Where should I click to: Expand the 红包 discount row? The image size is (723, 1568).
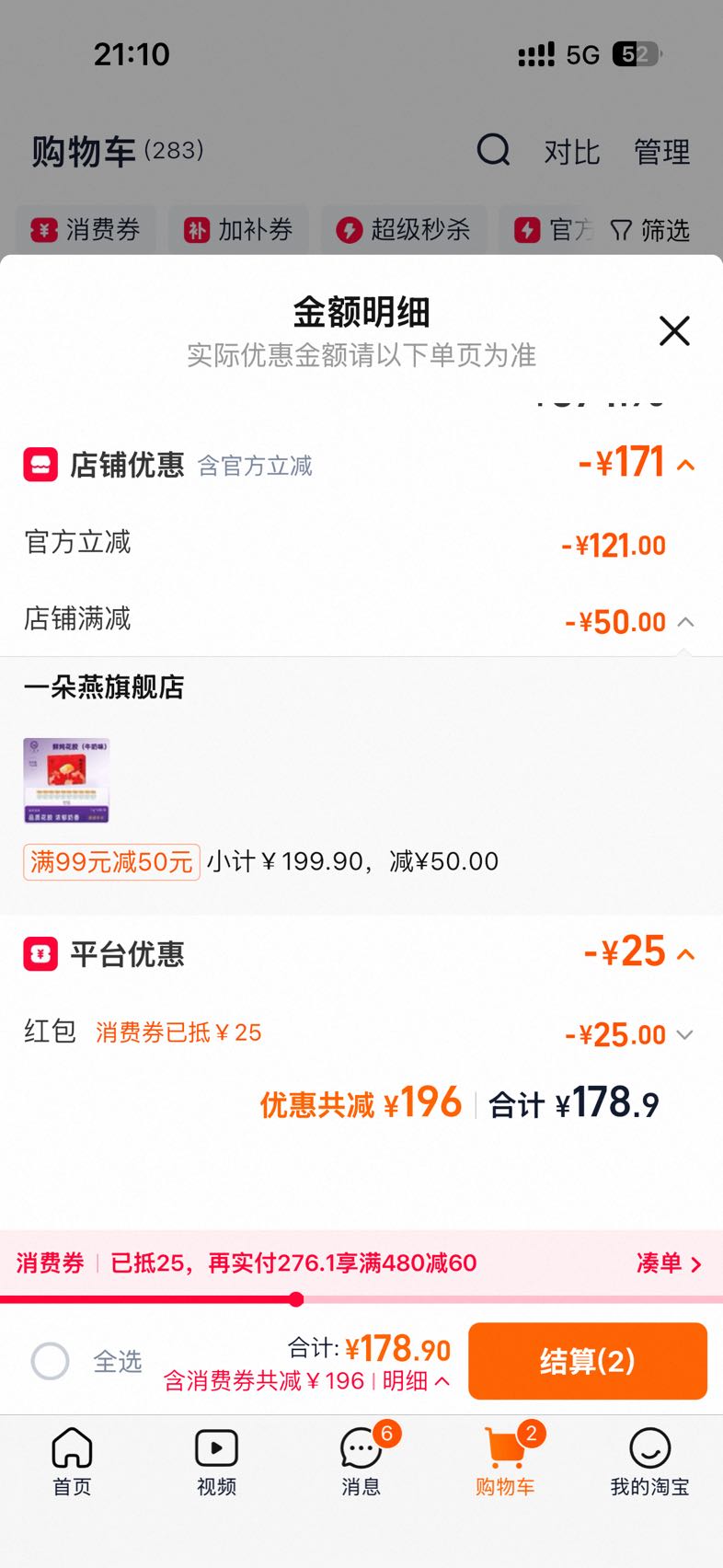pos(685,1034)
